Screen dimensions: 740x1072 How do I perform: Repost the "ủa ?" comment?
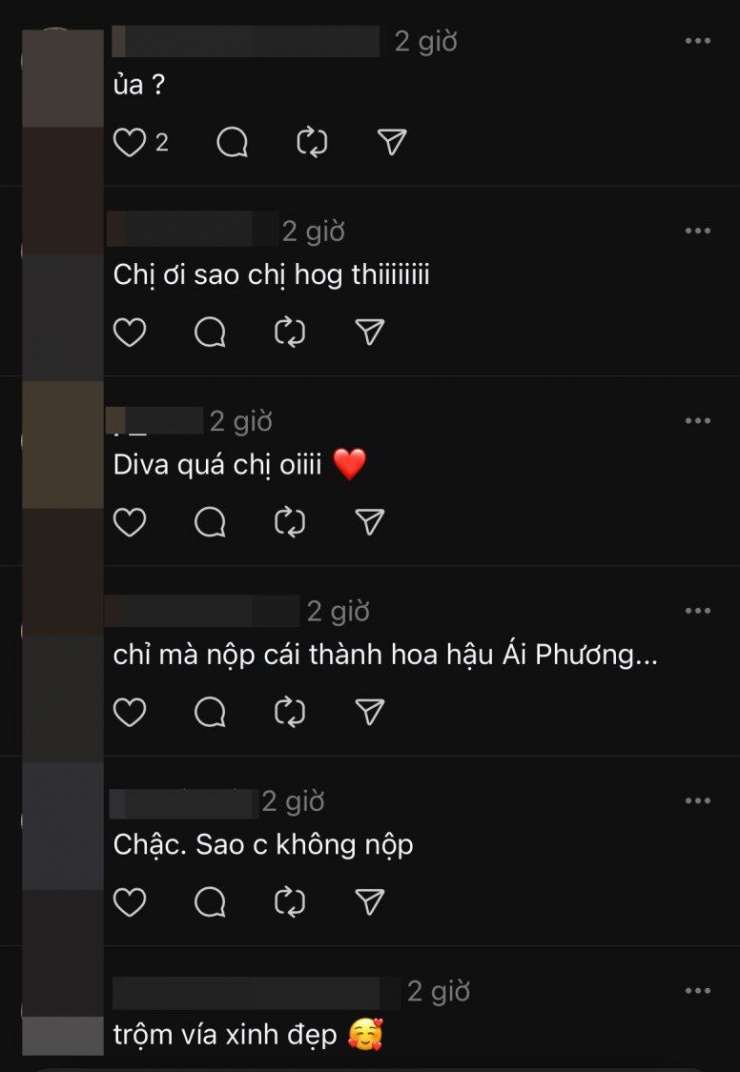(312, 143)
